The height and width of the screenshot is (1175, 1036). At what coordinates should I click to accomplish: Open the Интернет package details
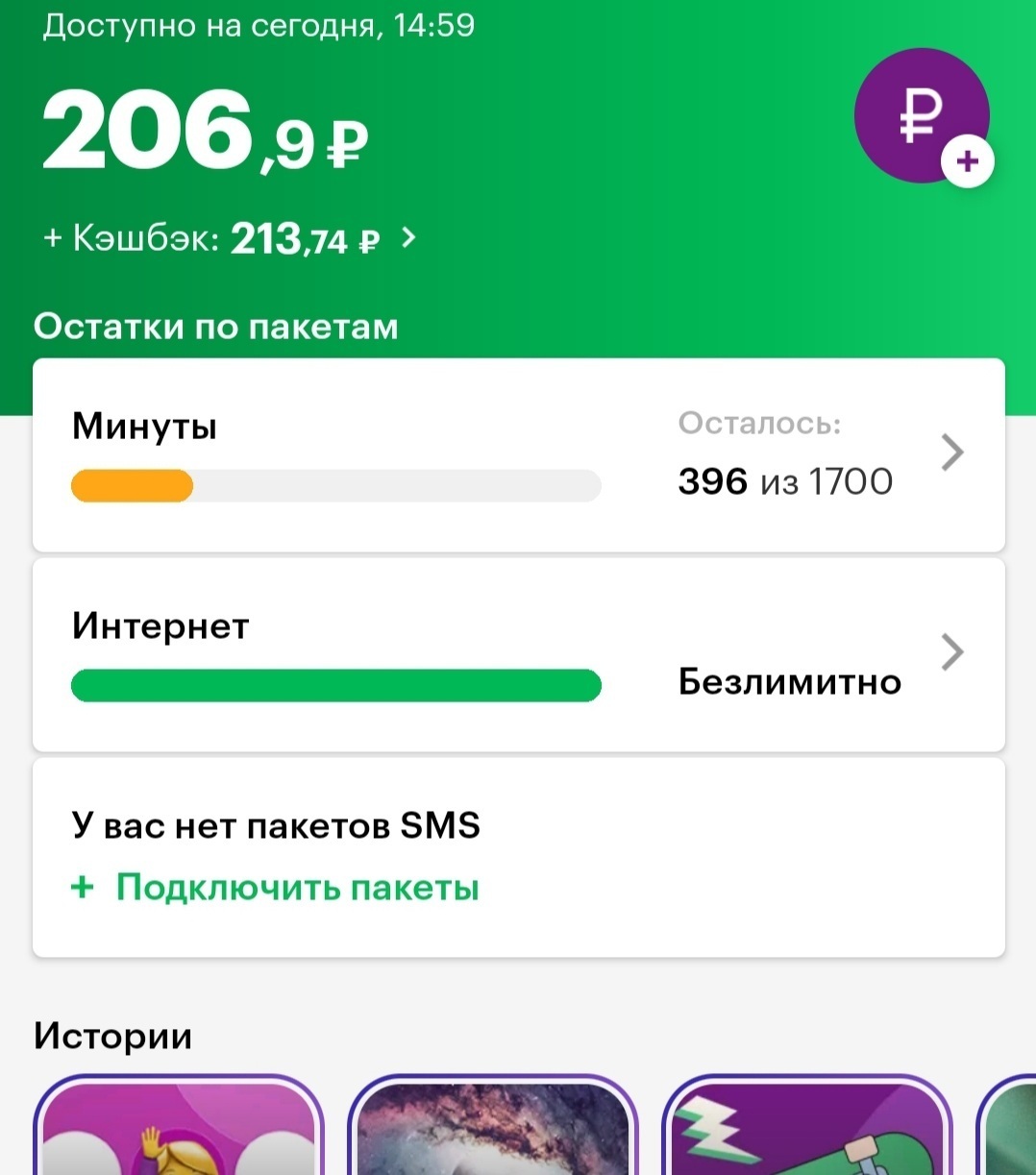tap(519, 654)
